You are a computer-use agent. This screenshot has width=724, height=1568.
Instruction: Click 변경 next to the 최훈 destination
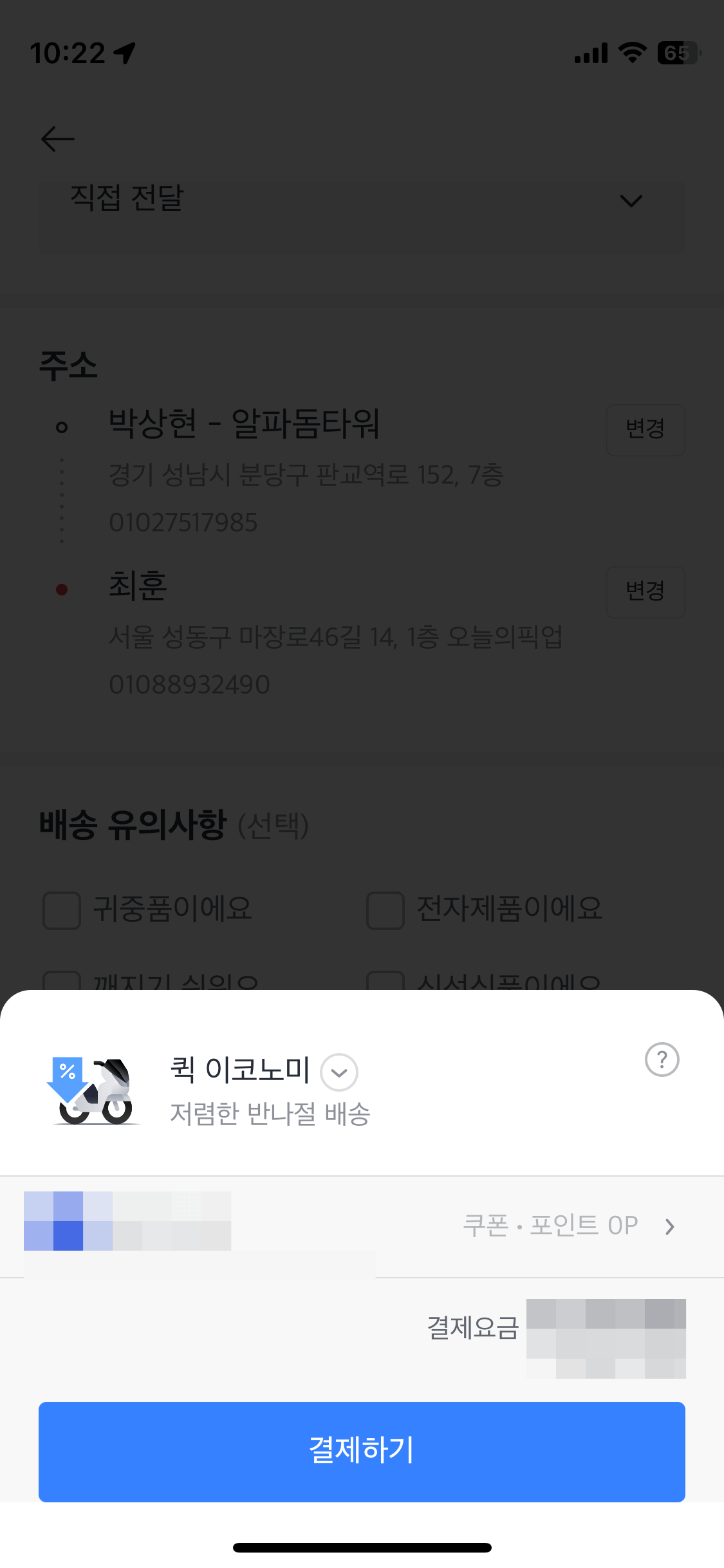[x=645, y=592]
